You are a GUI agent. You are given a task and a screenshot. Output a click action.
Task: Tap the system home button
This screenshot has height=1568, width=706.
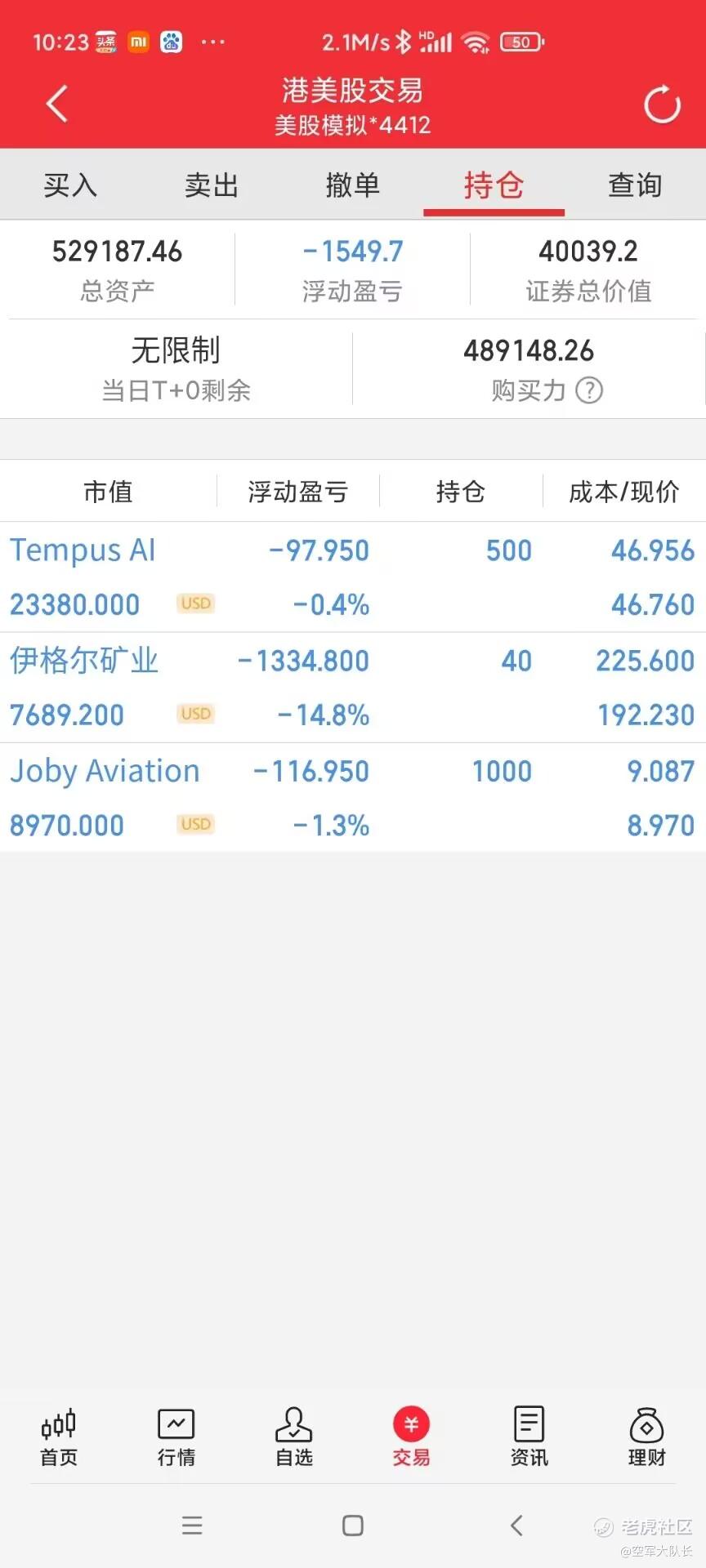click(x=353, y=1526)
